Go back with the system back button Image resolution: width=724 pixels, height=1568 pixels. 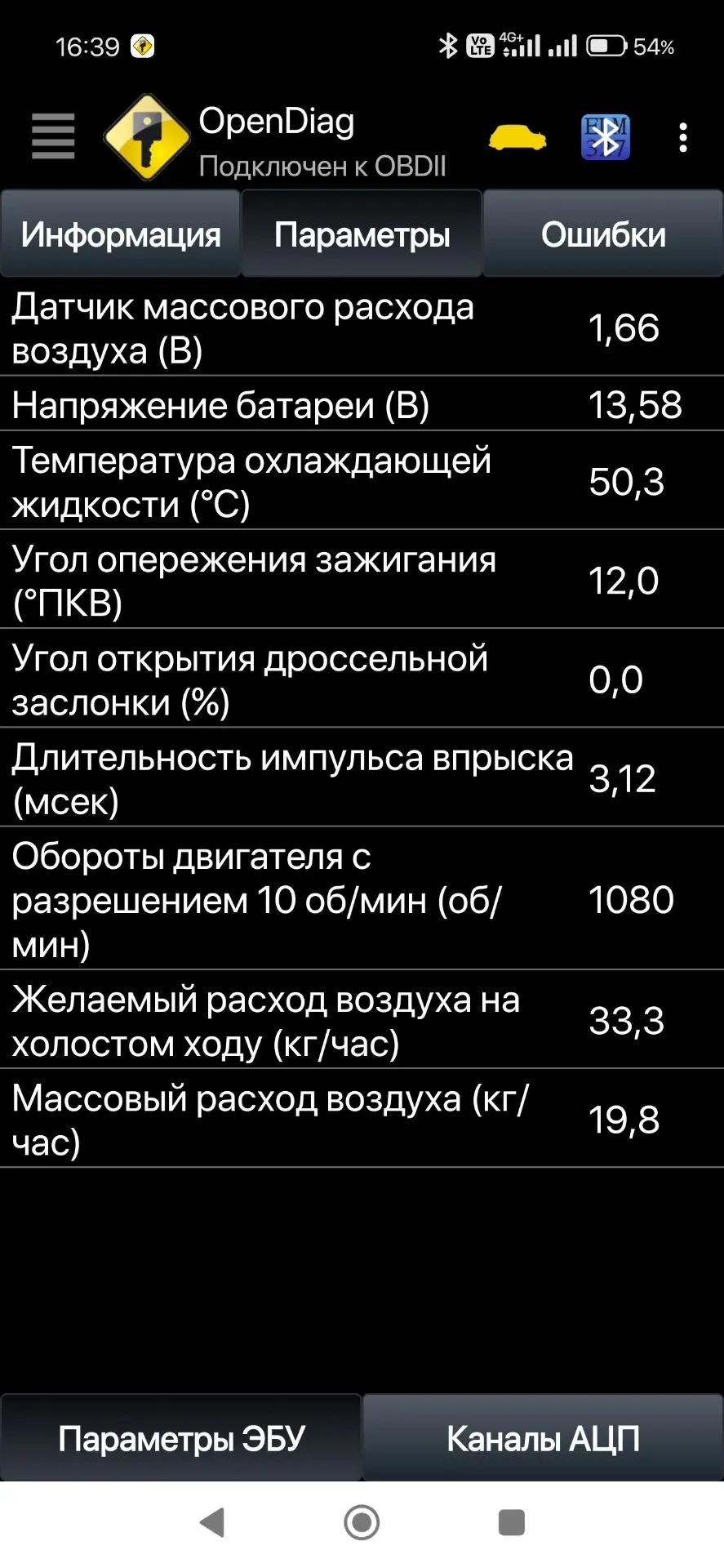[212, 1522]
